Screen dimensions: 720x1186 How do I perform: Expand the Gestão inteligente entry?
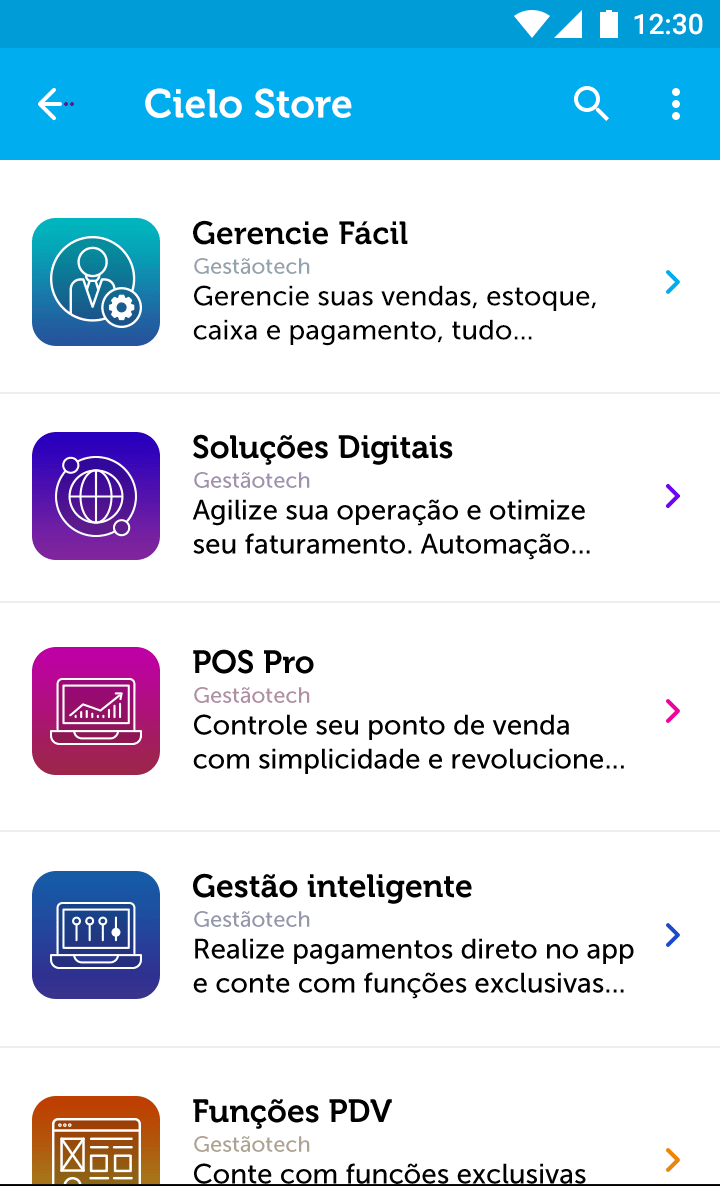pyautogui.click(x=672, y=935)
